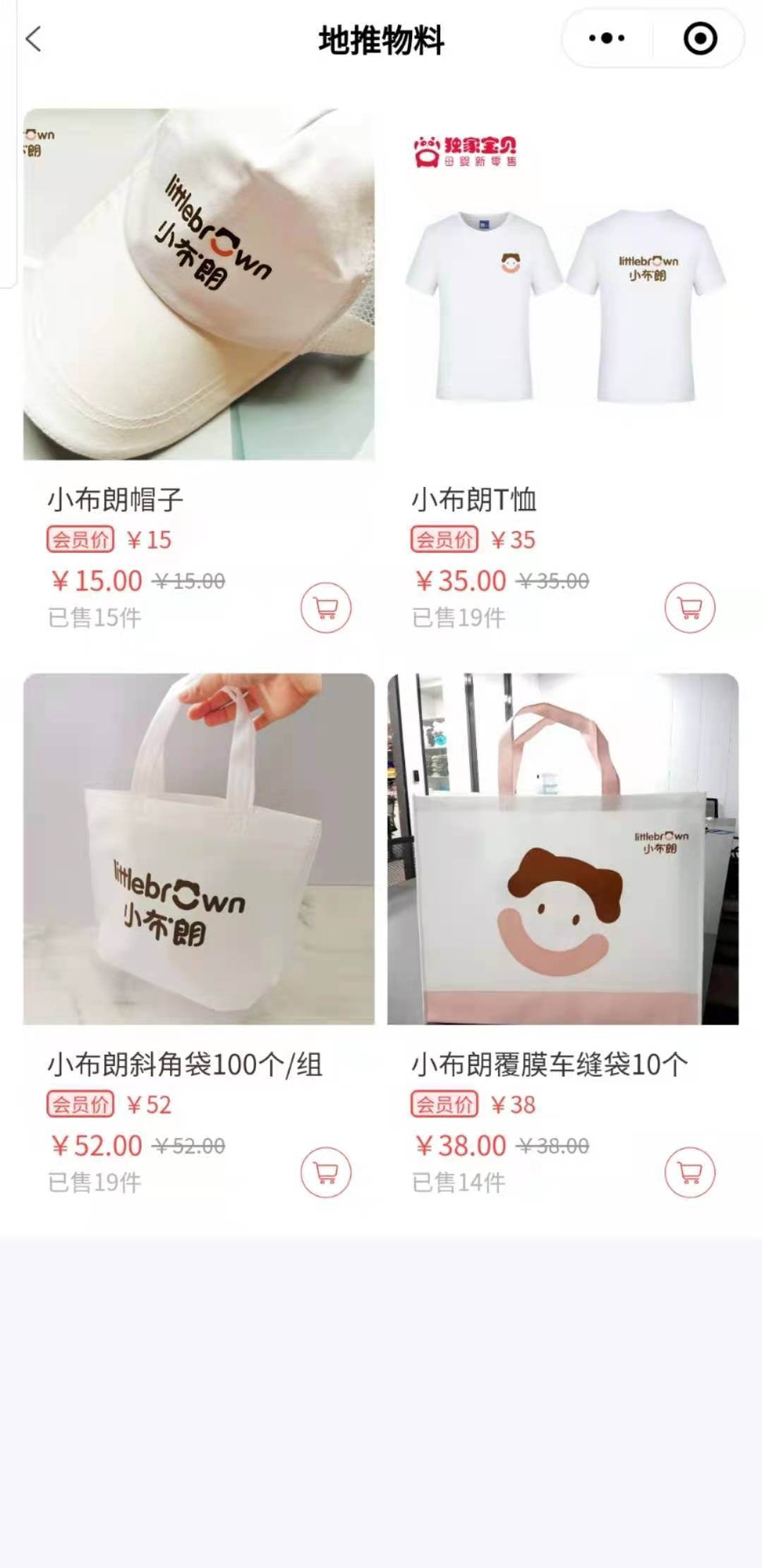Close the mini program
The width and height of the screenshot is (762, 1568).
pos(700,39)
